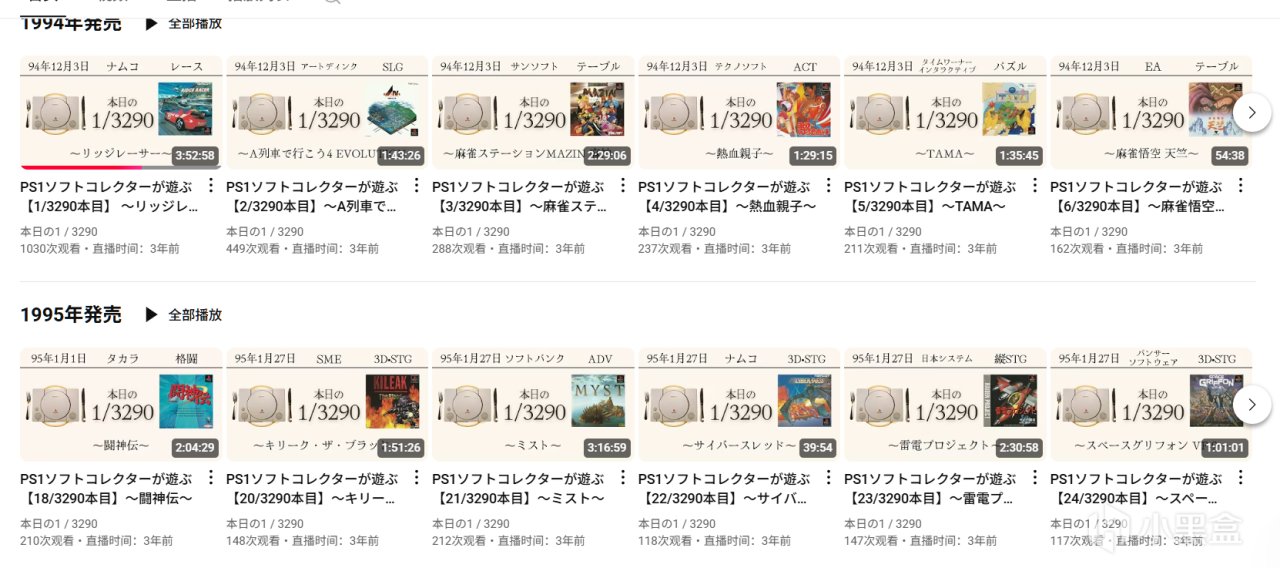Open more options for 【18/3290本目】 video
This screenshot has width=1280, height=568.
(211, 478)
